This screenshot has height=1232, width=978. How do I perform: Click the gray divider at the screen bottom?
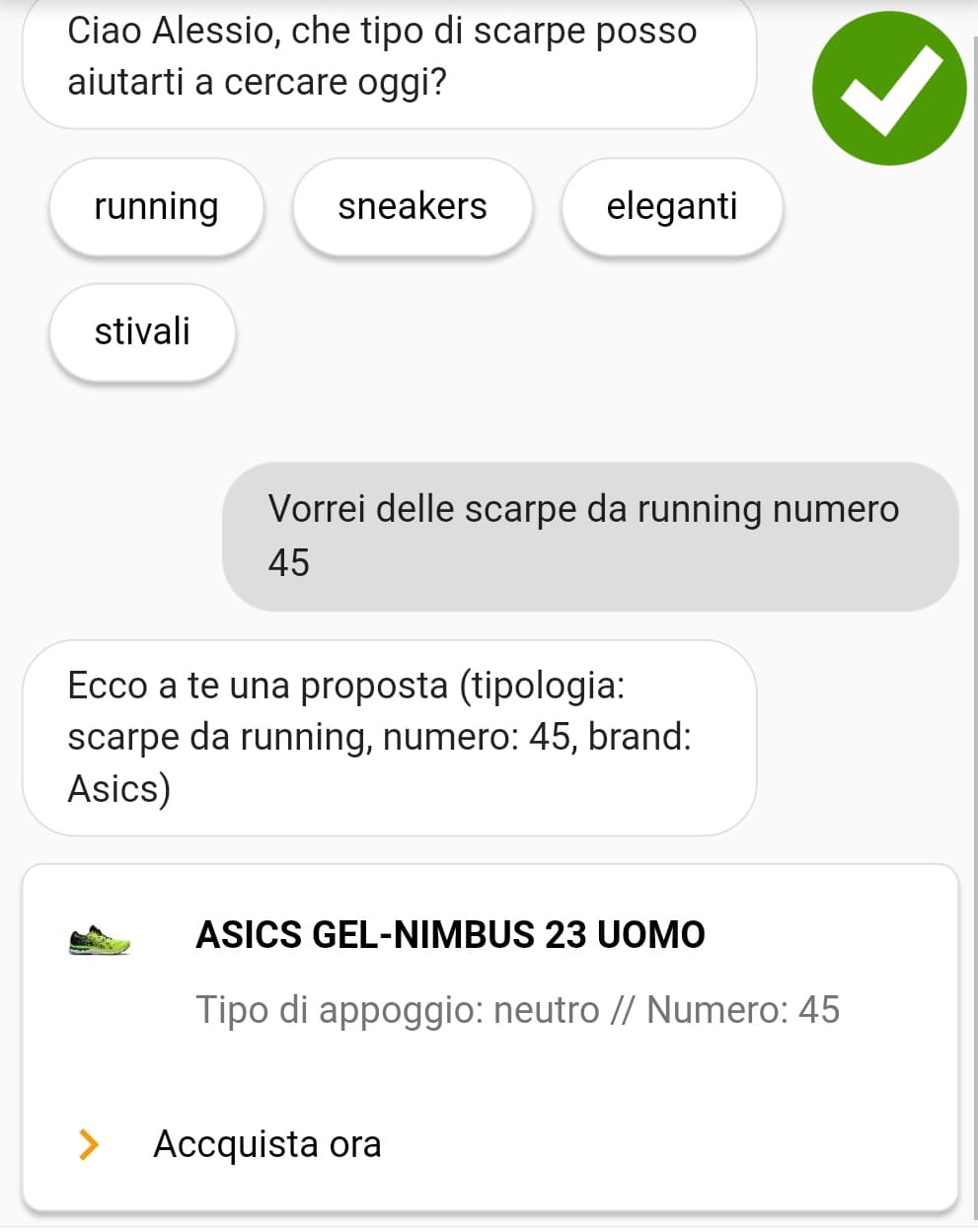click(489, 1226)
